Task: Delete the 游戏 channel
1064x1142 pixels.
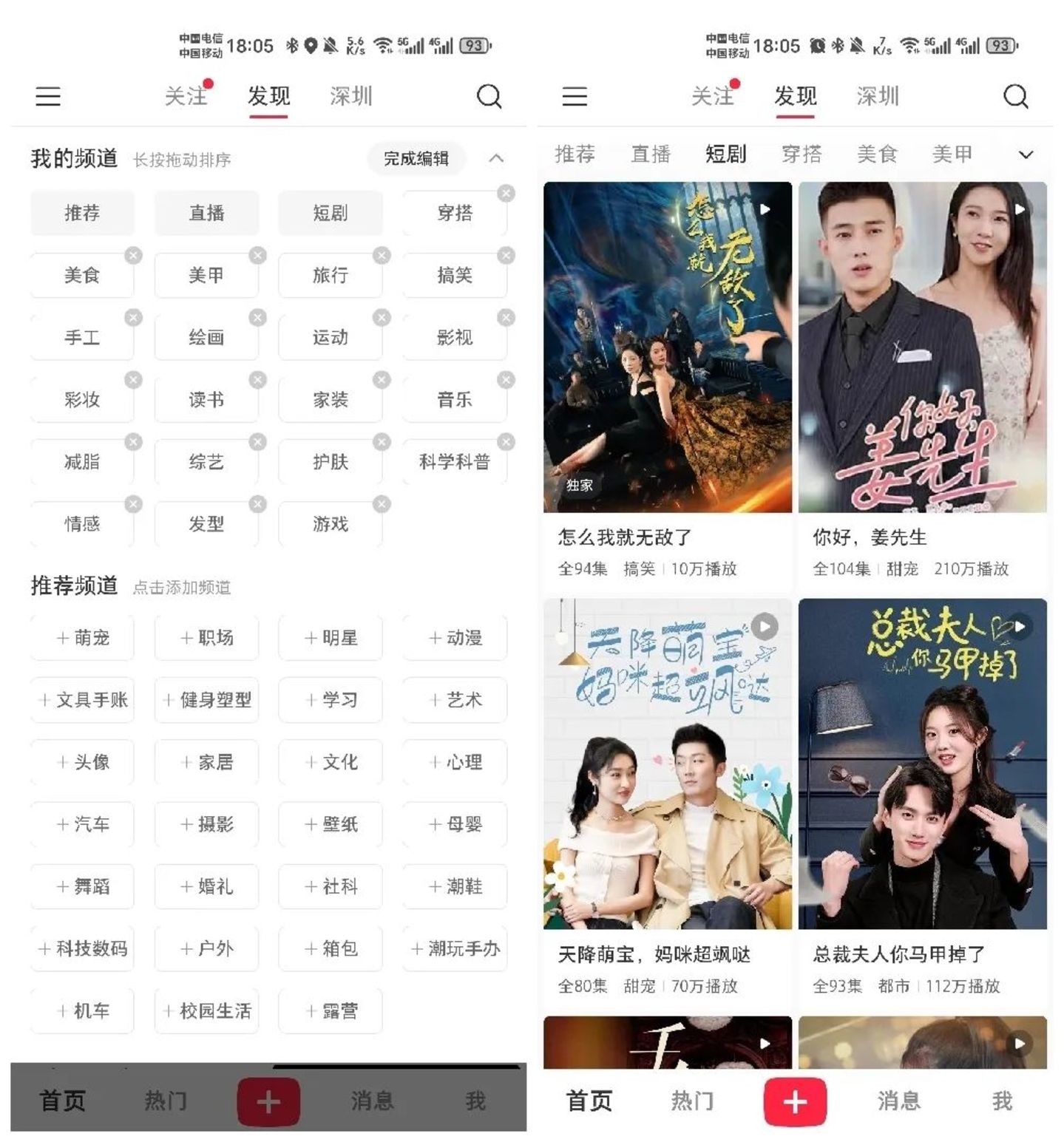Action: pyautogui.click(x=382, y=504)
